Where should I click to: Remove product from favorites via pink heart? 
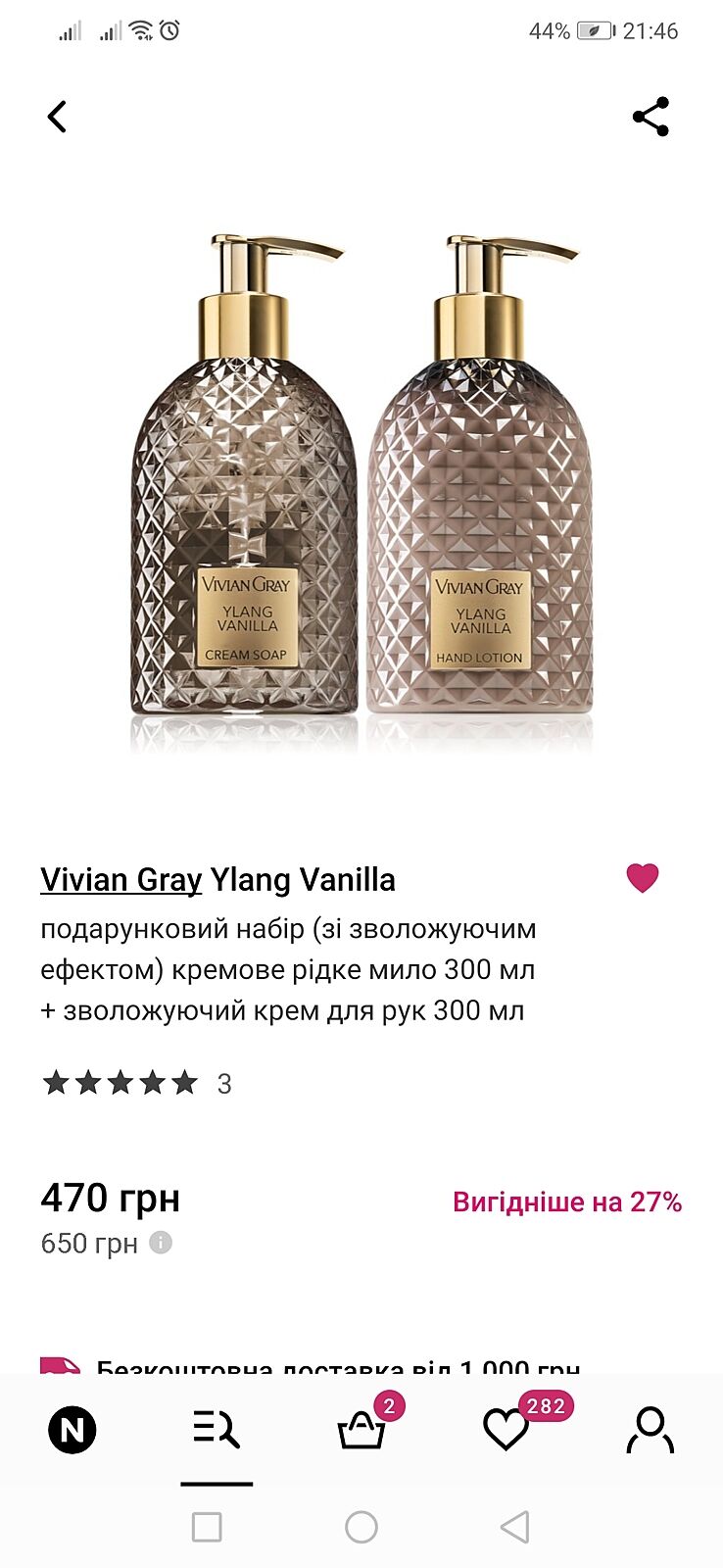click(643, 877)
